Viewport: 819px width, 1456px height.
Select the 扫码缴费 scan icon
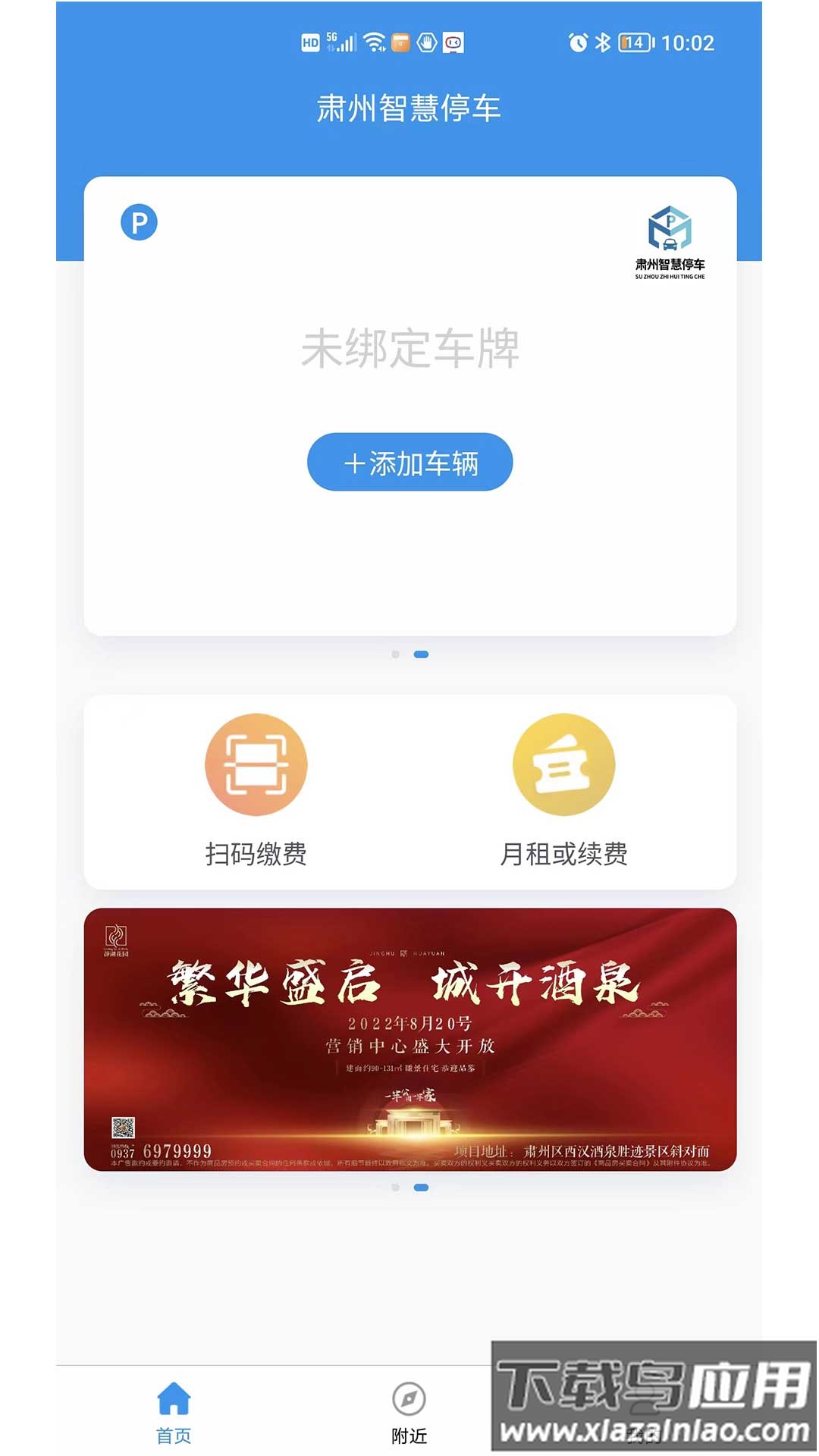coord(256,764)
